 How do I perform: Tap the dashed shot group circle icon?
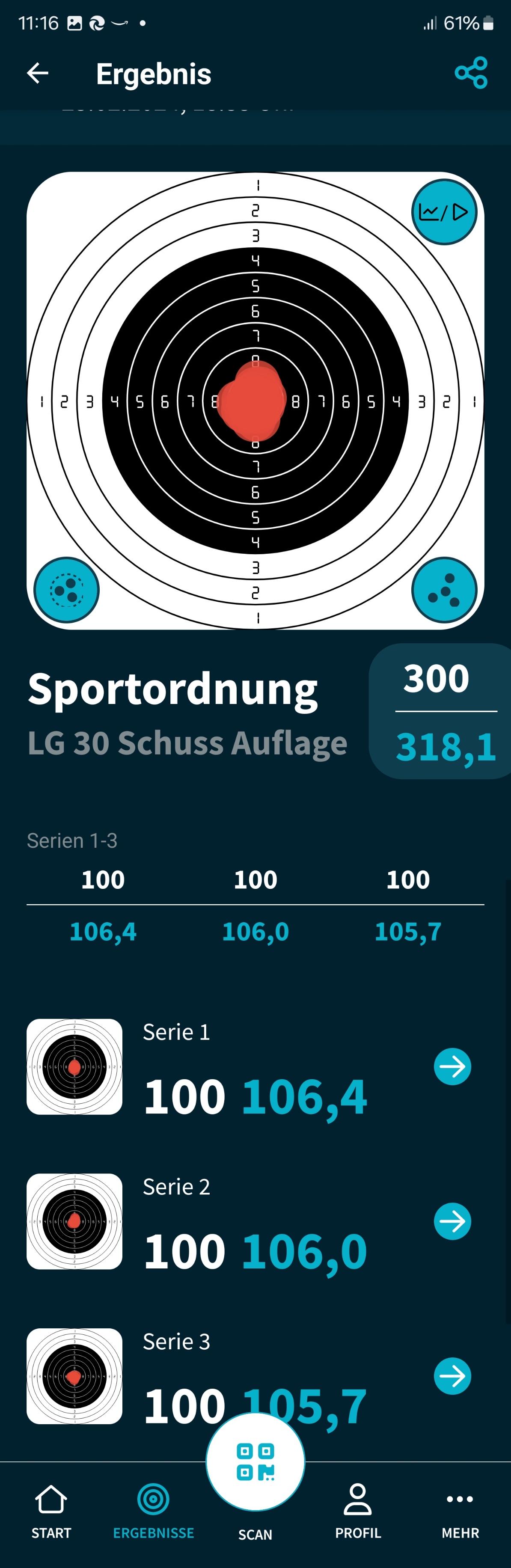pos(66,590)
